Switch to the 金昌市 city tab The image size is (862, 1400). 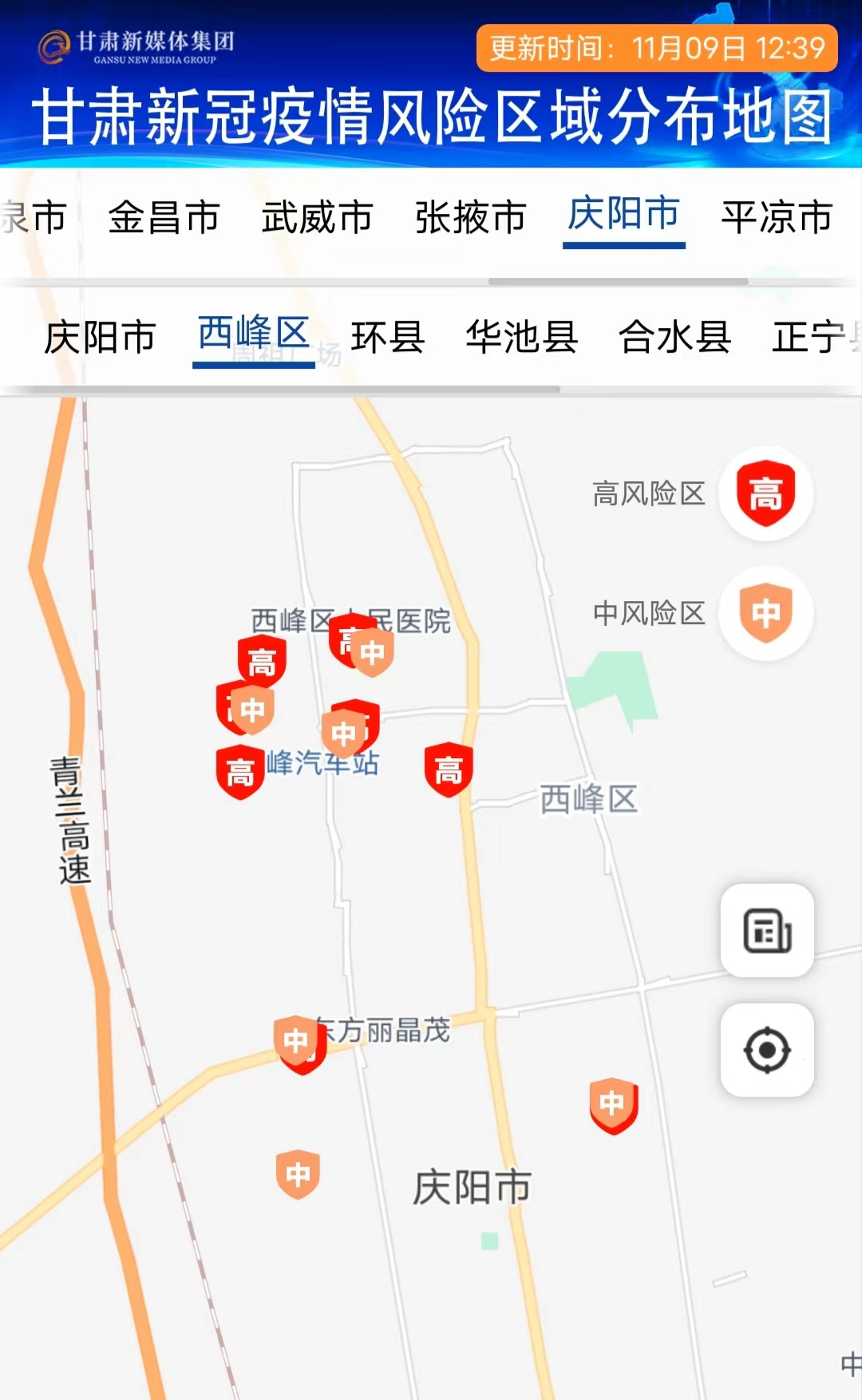tap(164, 217)
